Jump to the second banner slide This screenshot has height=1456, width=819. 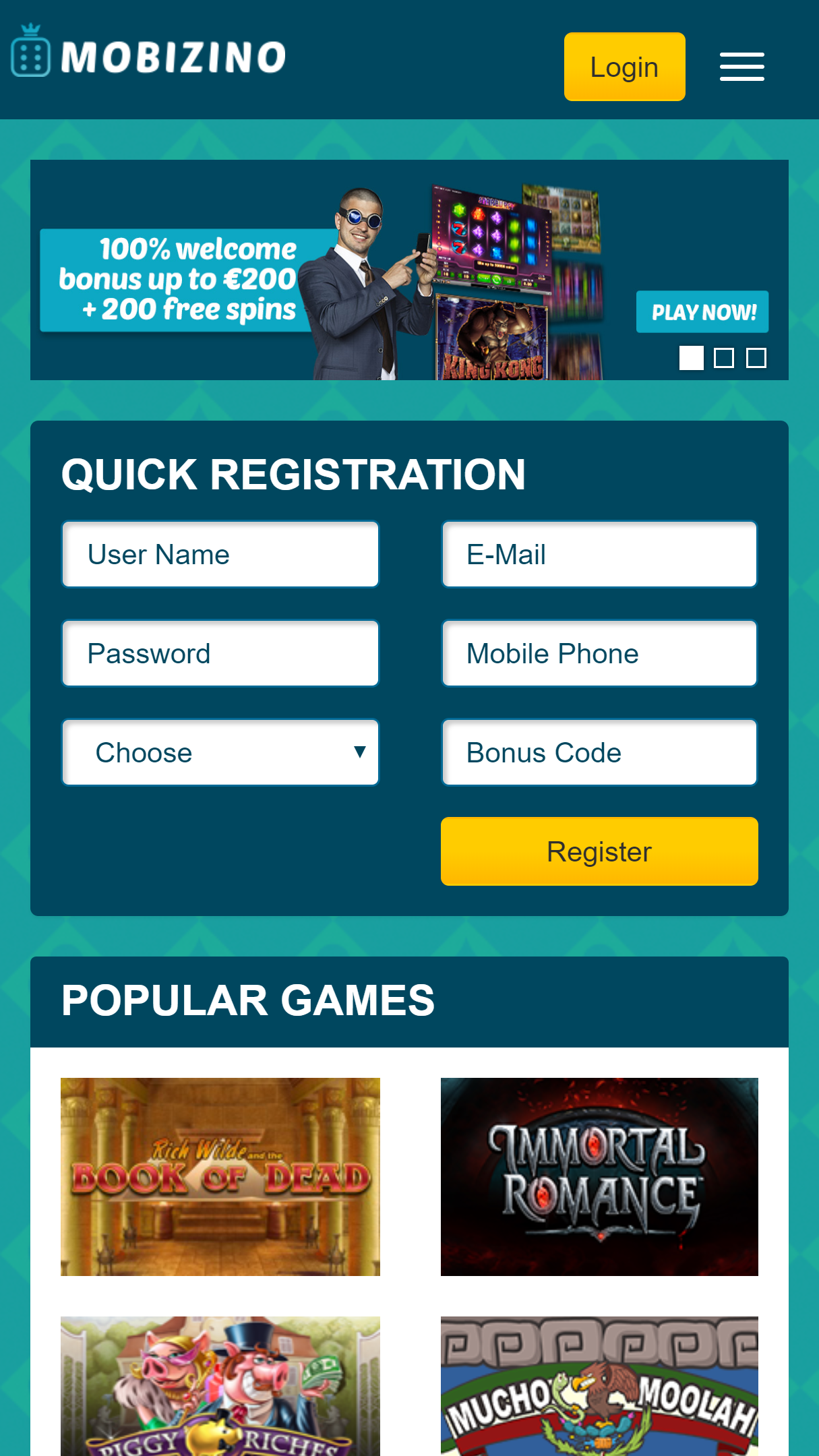pyautogui.click(x=724, y=358)
